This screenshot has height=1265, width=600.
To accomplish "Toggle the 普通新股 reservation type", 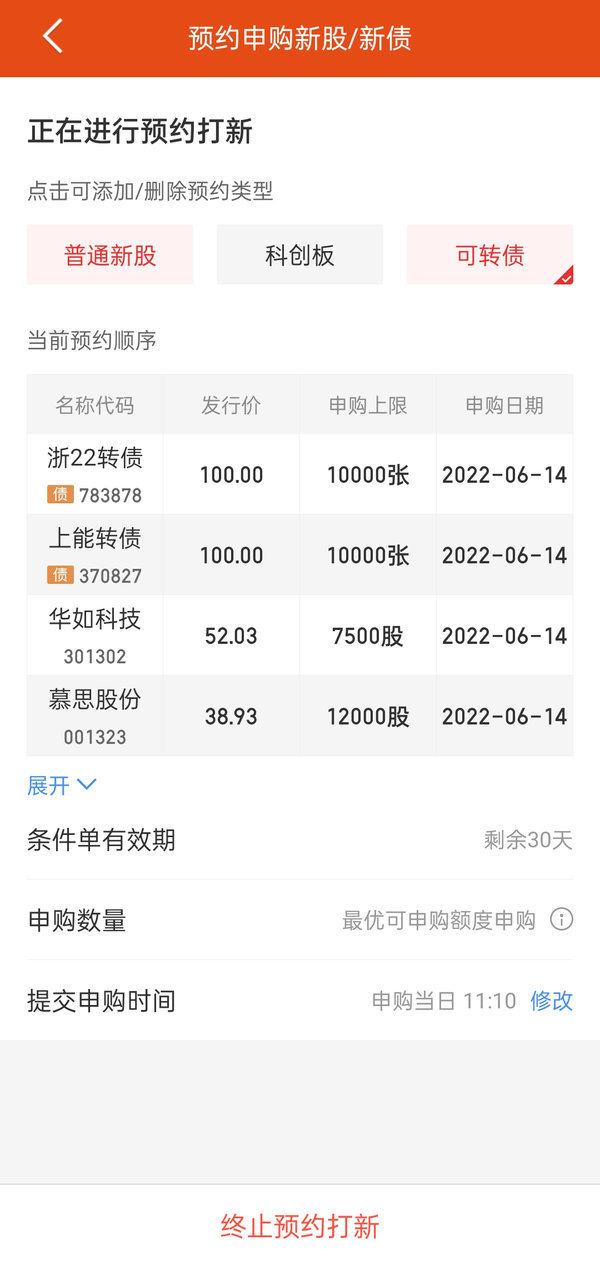I will click(110, 255).
